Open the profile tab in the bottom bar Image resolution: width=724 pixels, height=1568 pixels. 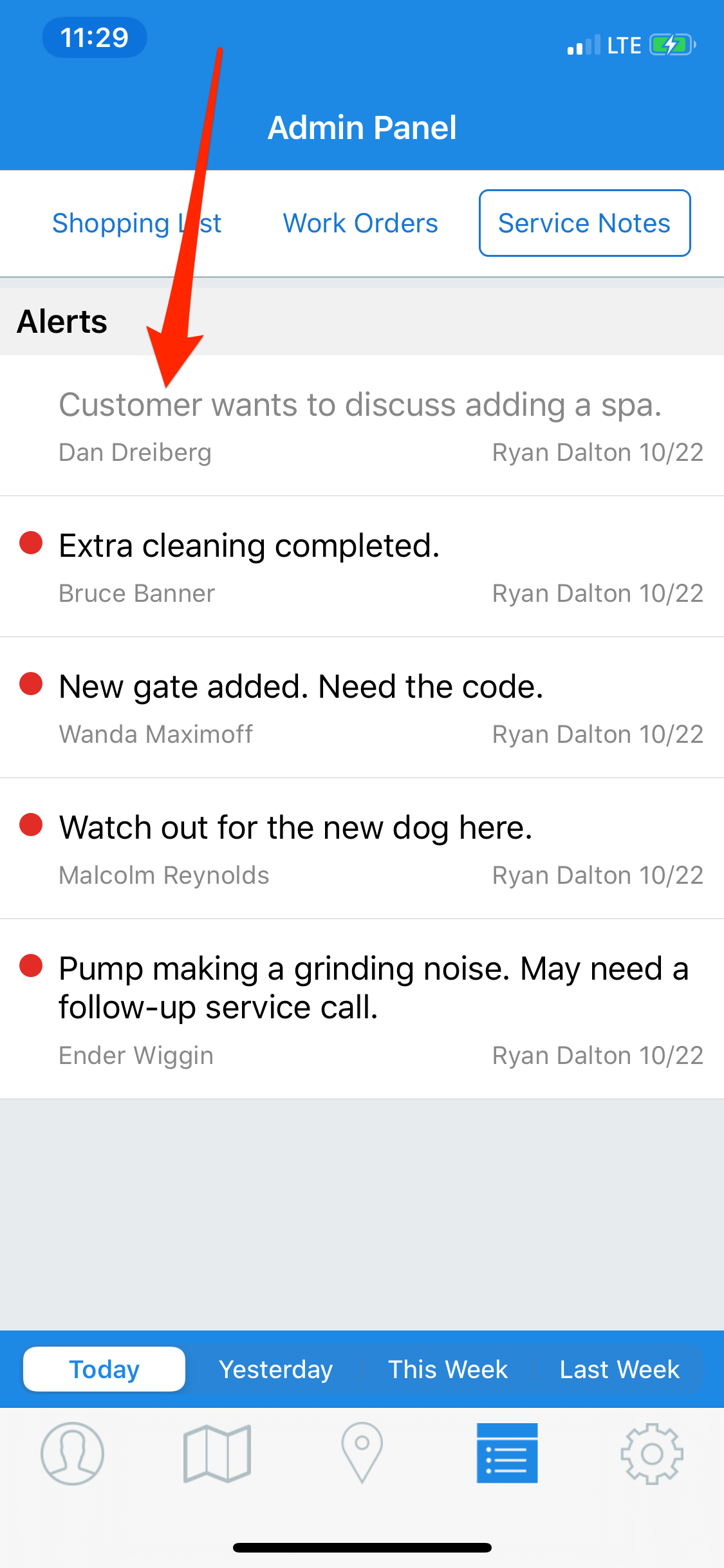(72, 1453)
